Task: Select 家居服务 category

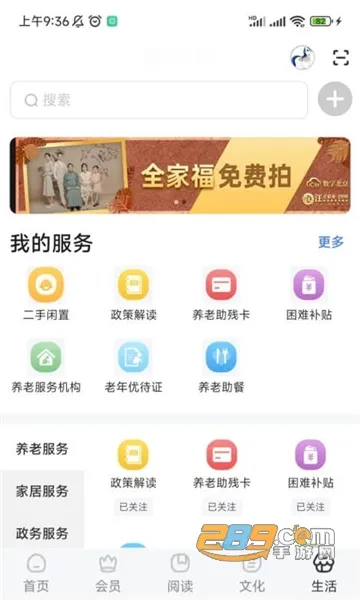Action: [42, 491]
